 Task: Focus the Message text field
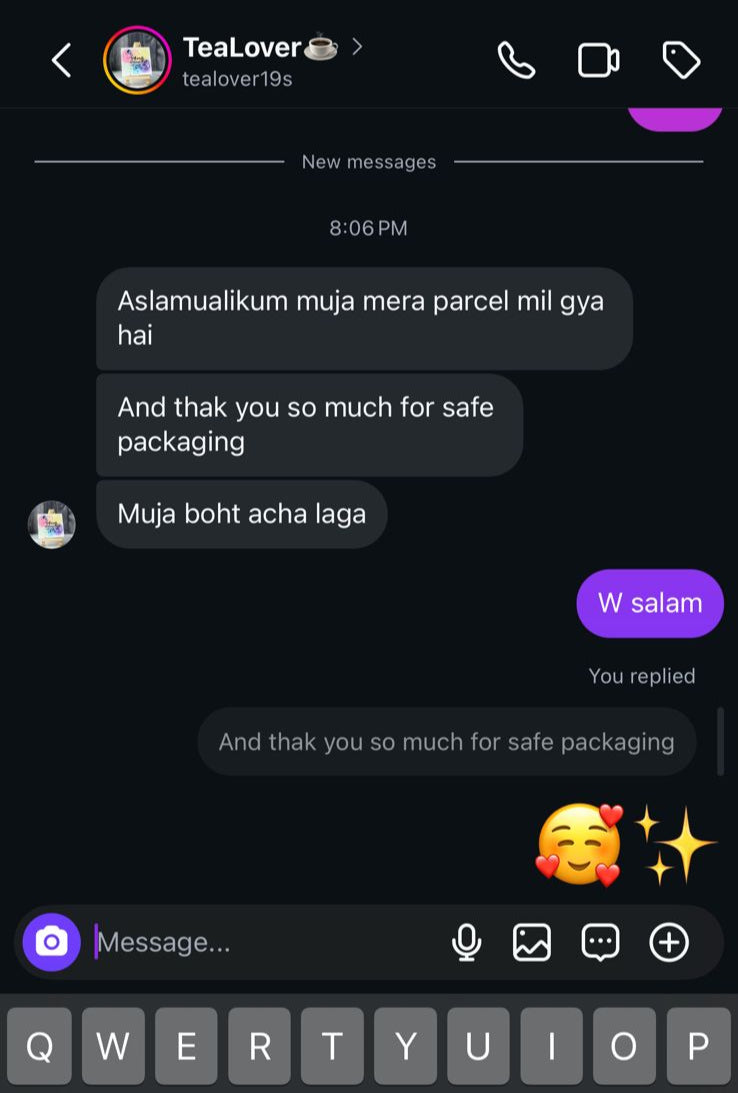pyautogui.click(x=265, y=942)
